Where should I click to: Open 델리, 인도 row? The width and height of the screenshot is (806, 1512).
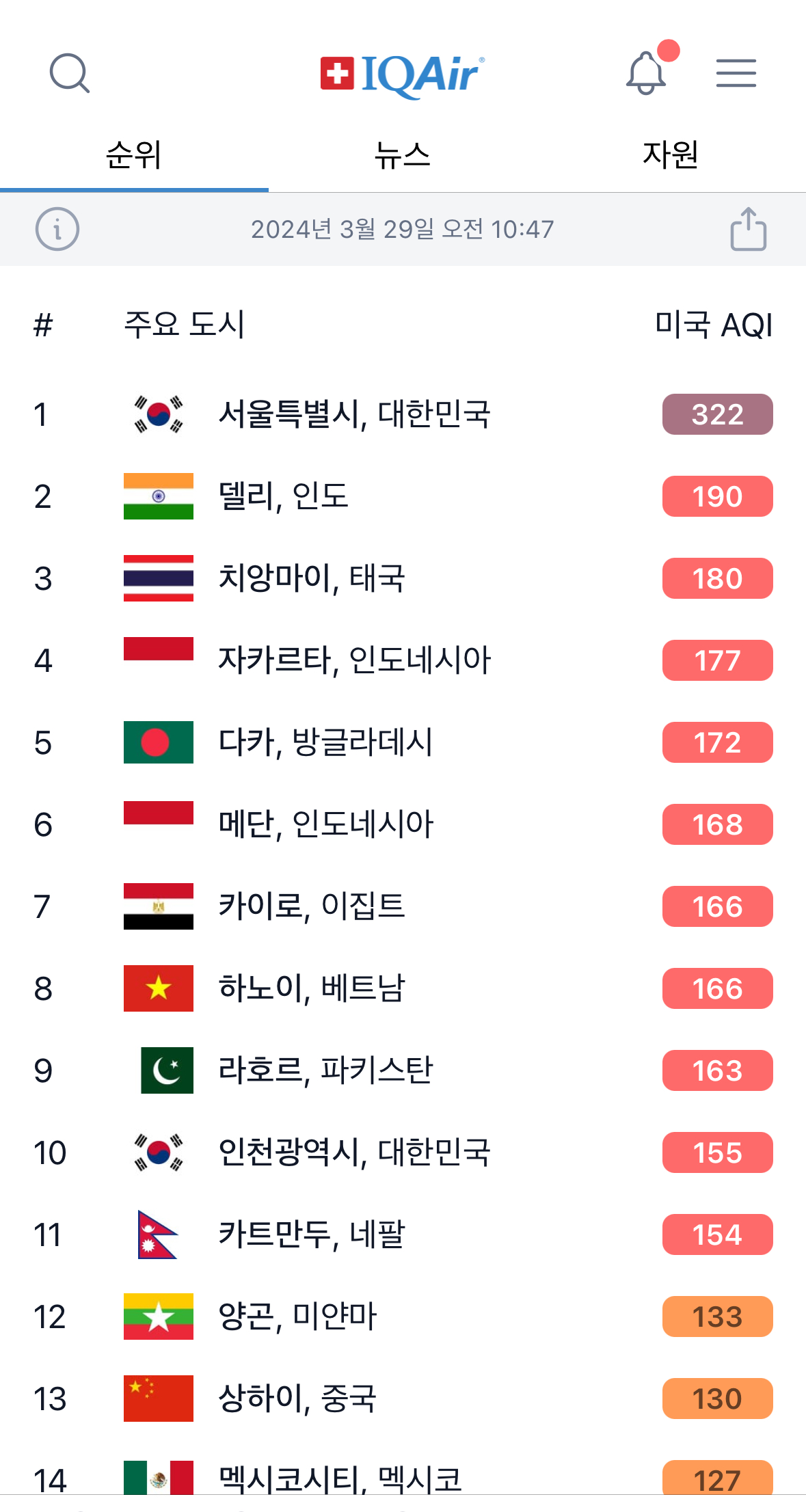tap(403, 496)
